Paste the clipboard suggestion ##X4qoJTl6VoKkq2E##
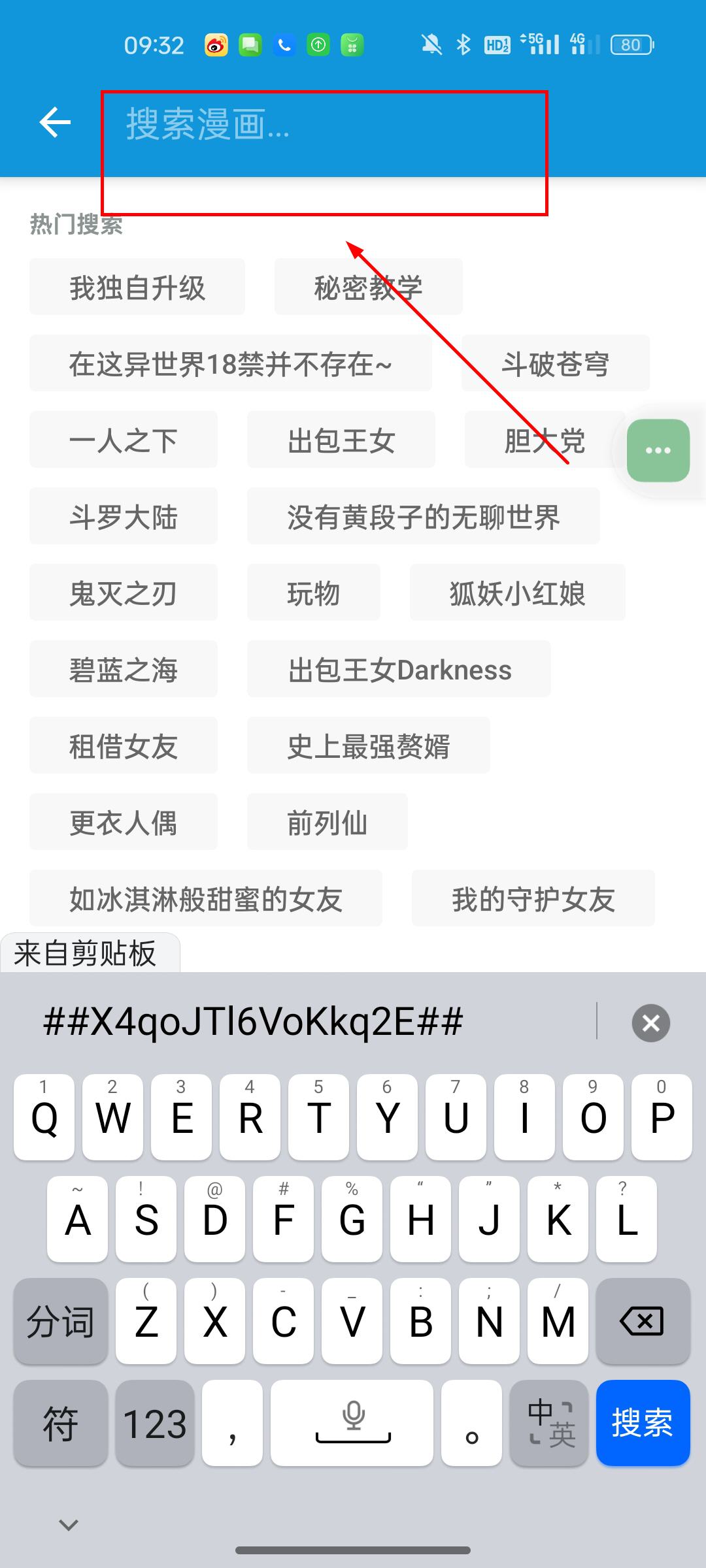The width and height of the screenshot is (706, 1568). [x=253, y=1022]
